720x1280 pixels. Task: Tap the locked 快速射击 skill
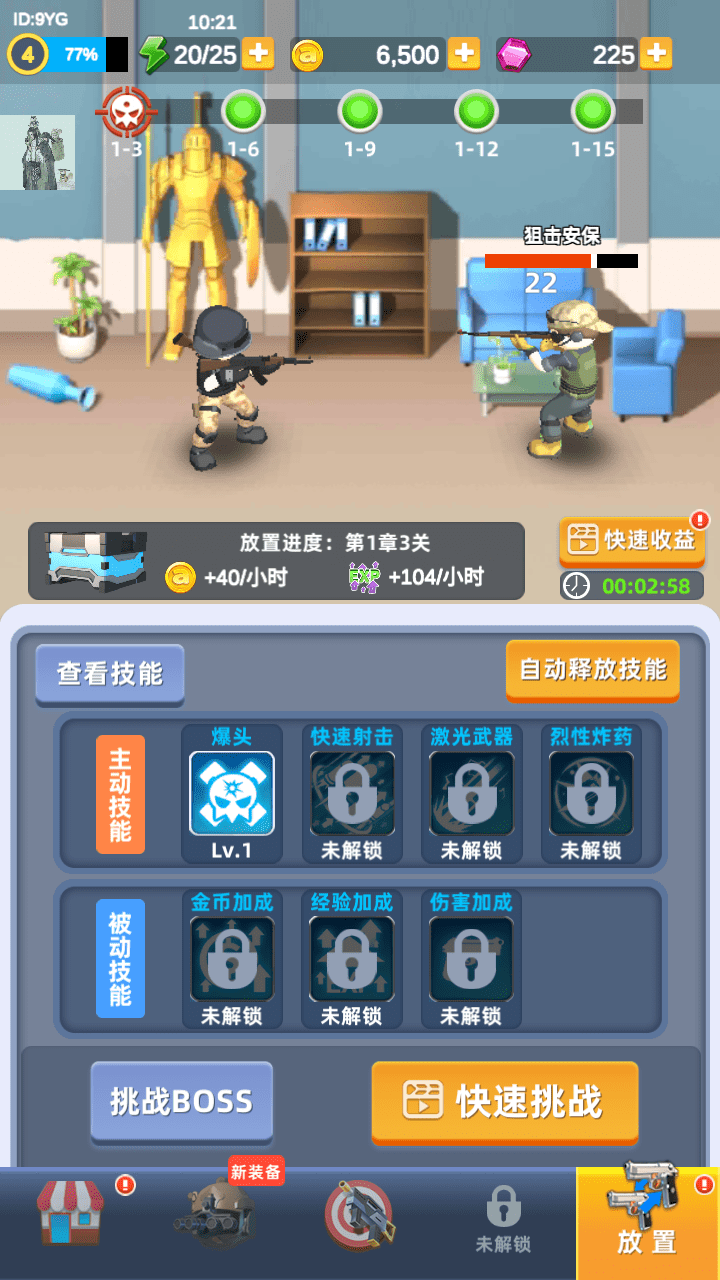[352, 793]
